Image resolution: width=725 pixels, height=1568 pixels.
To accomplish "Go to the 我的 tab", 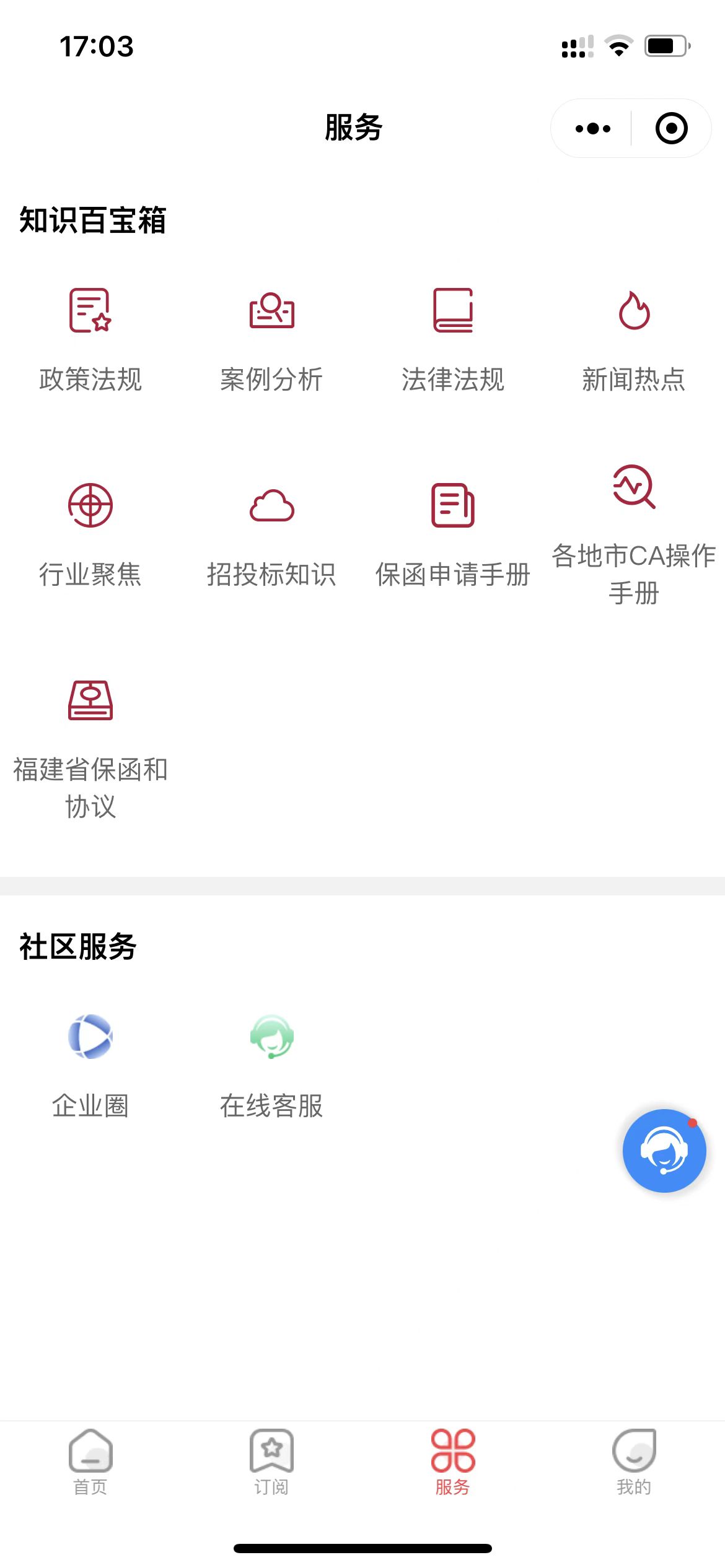I will coord(634,1462).
